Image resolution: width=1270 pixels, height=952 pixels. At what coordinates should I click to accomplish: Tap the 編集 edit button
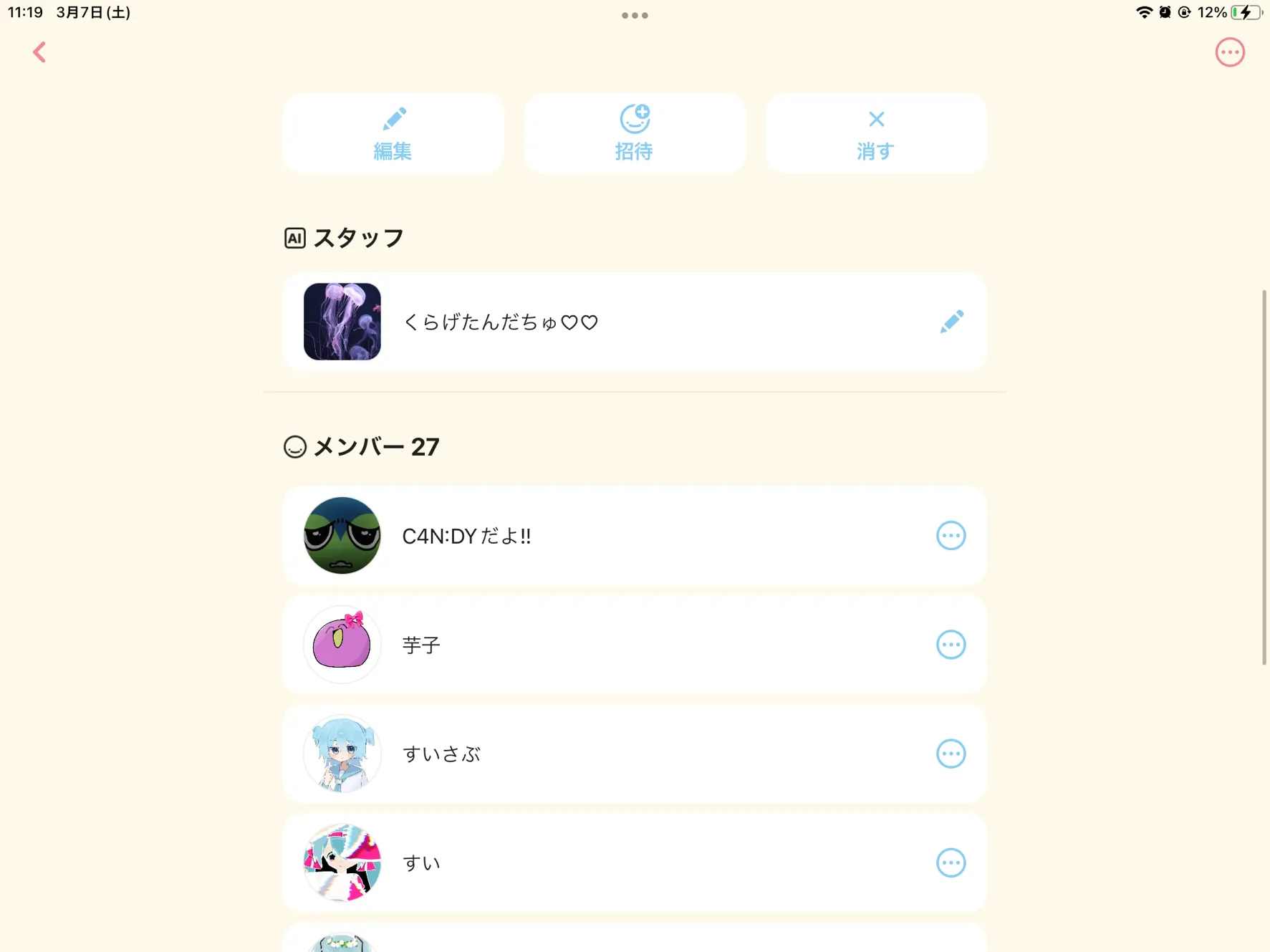pos(393,133)
